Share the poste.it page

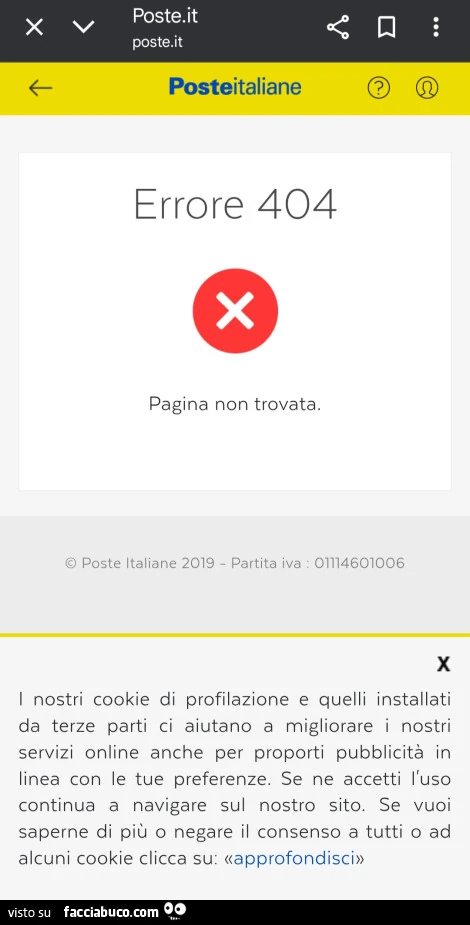(338, 27)
